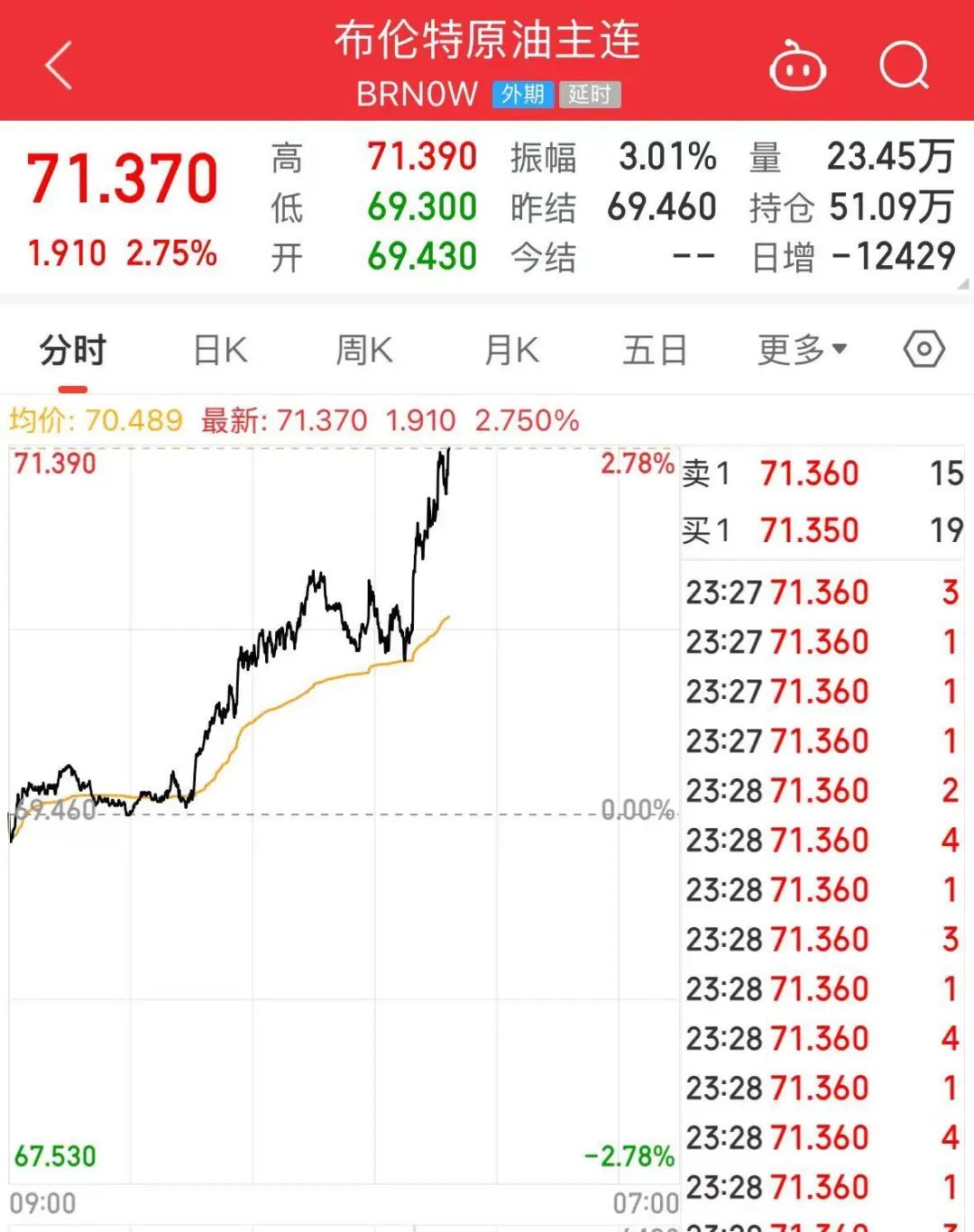Tap the 分时 minute chart tab
The image size is (974, 1232).
tap(72, 350)
